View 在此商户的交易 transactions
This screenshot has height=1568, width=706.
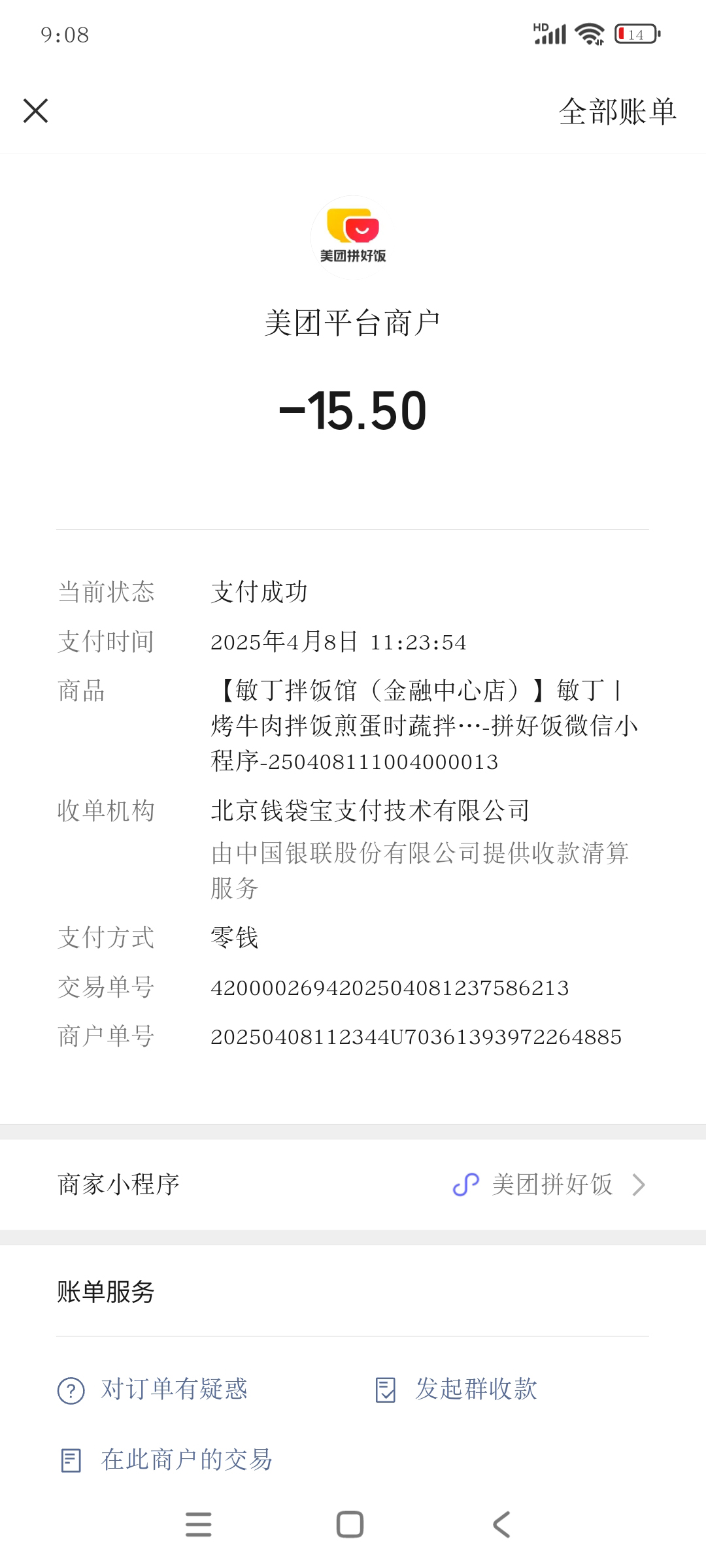pyautogui.click(x=167, y=1460)
